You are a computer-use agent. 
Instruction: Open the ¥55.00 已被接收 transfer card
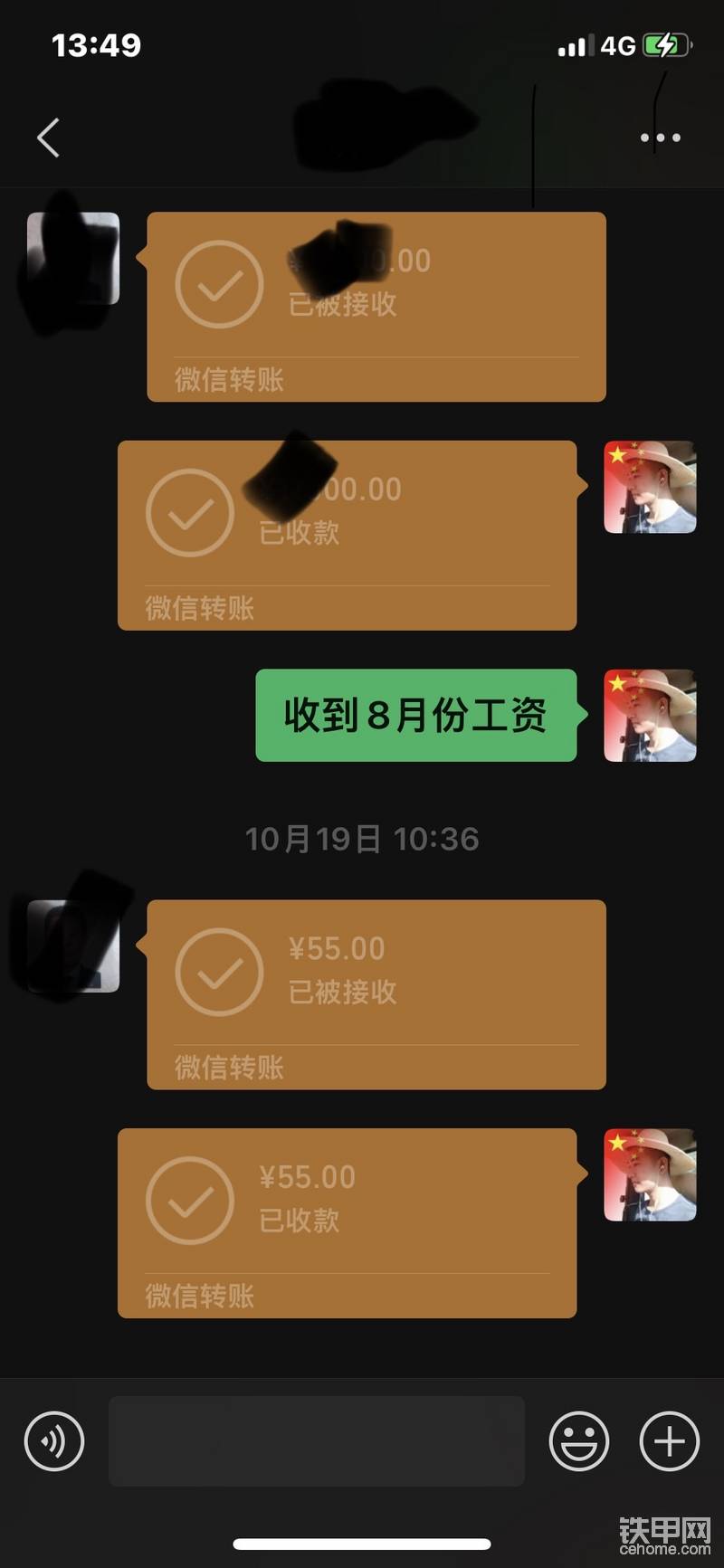[376, 993]
